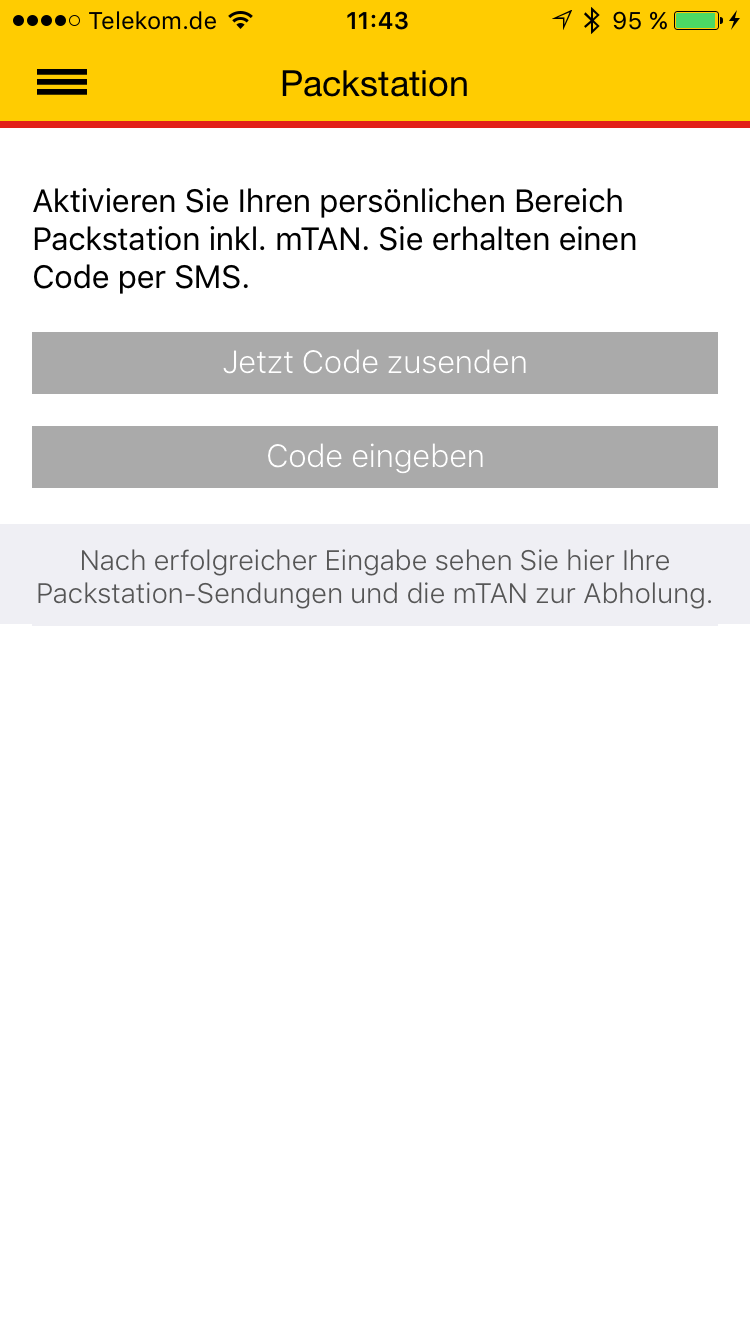Open the hamburger menu
The width and height of the screenshot is (750, 1334).
point(62,83)
